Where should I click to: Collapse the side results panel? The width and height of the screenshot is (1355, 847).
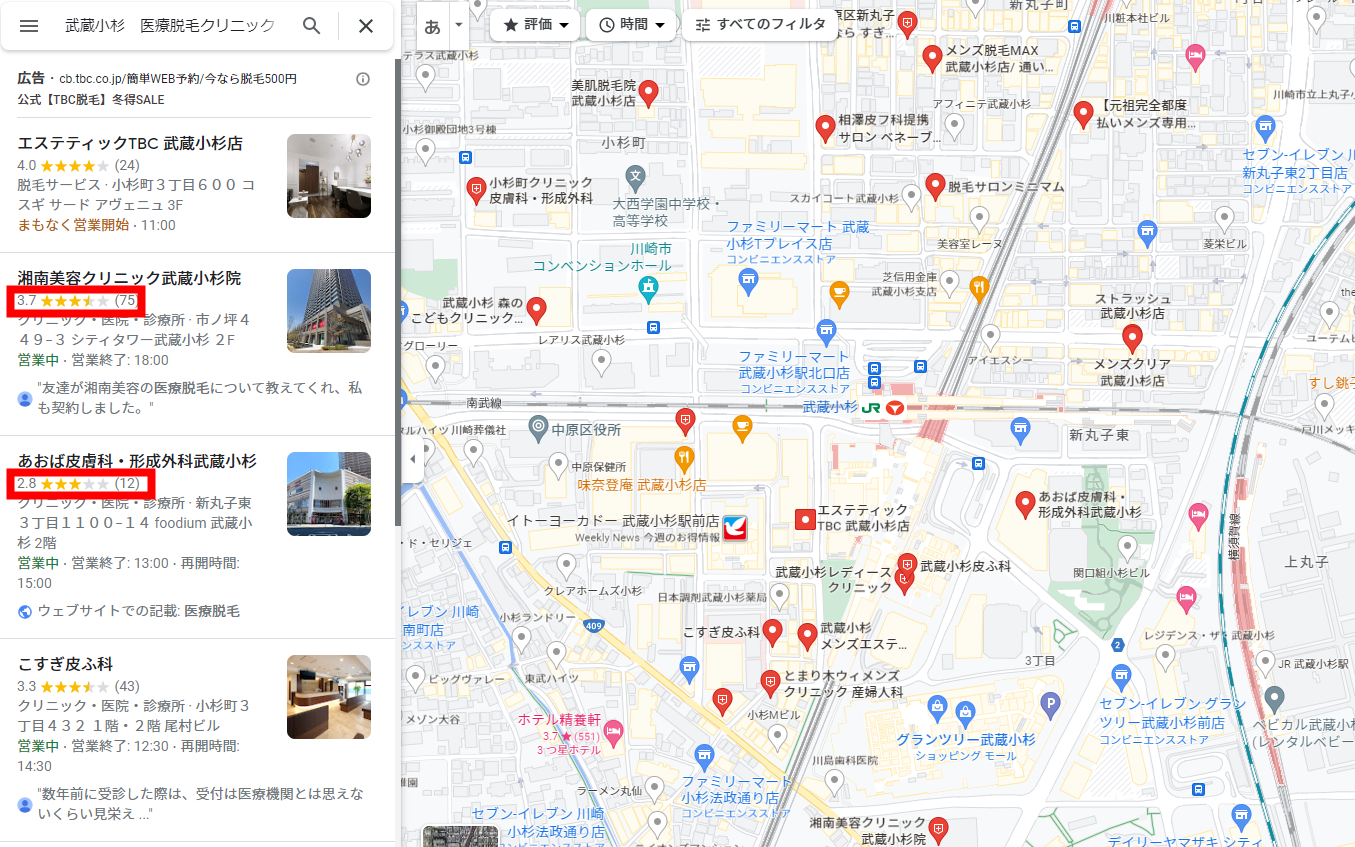point(410,459)
